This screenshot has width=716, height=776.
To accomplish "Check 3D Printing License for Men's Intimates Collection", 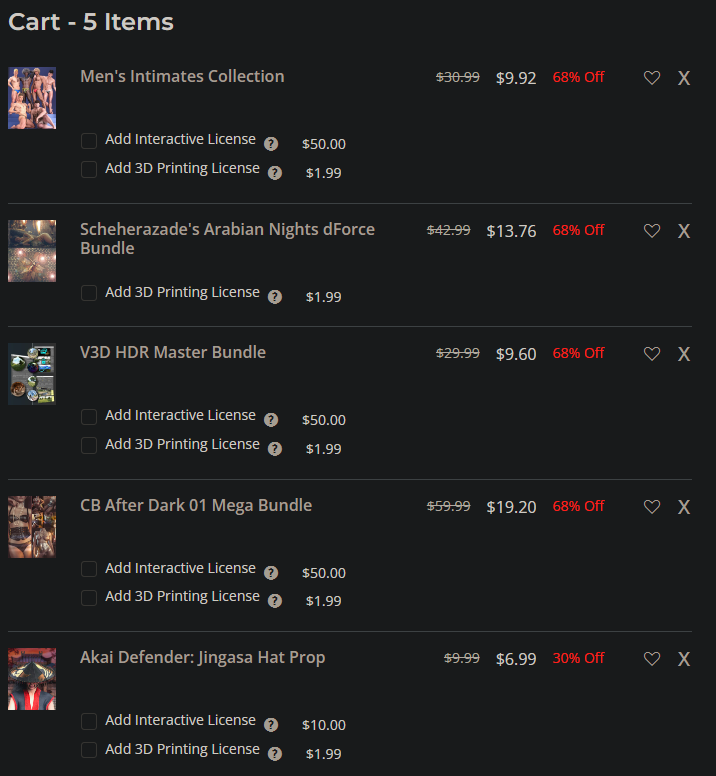I will tap(89, 170).
